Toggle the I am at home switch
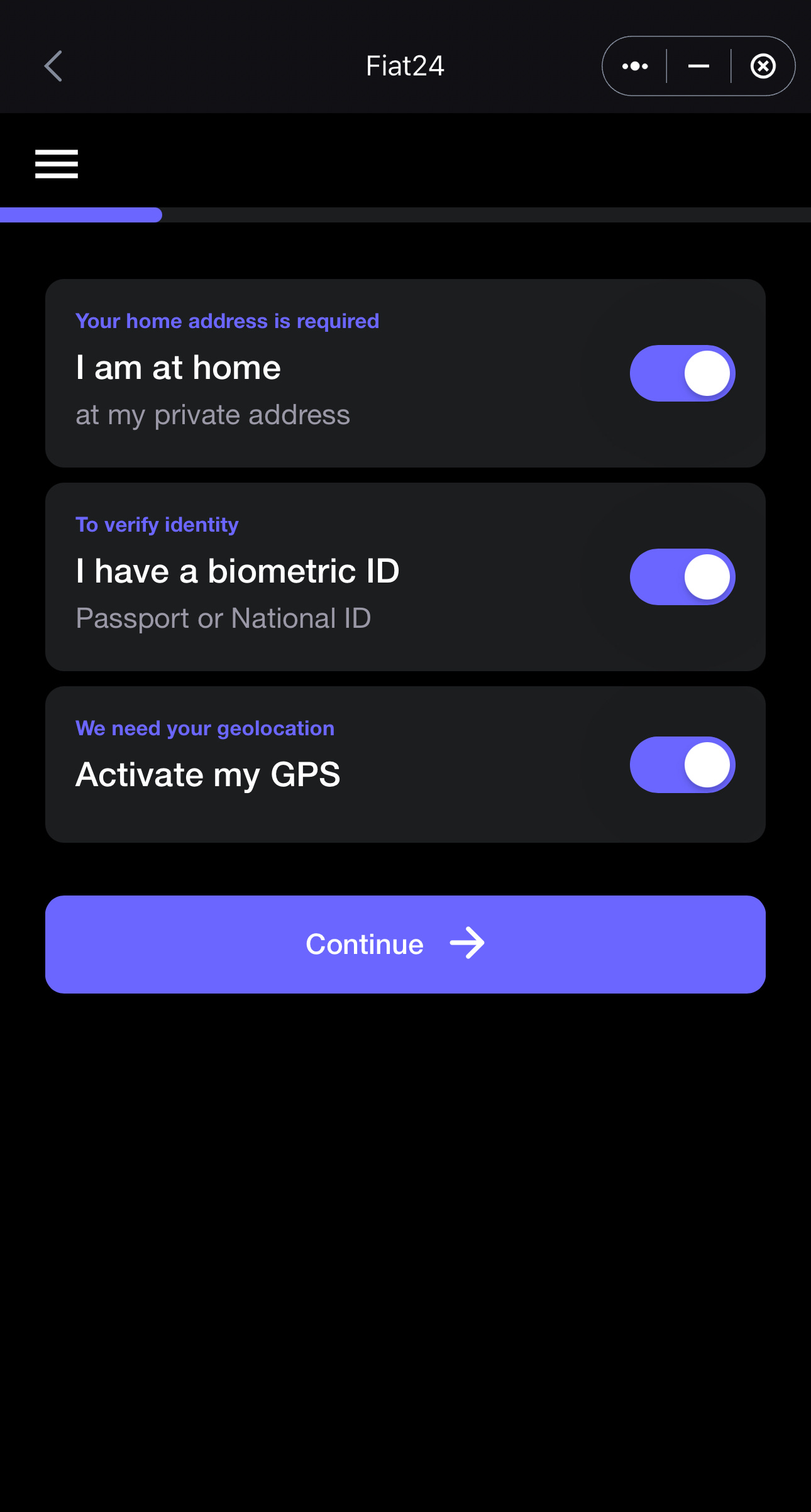The width and height of the screenshot is (811, 1512). pos(682,373)
